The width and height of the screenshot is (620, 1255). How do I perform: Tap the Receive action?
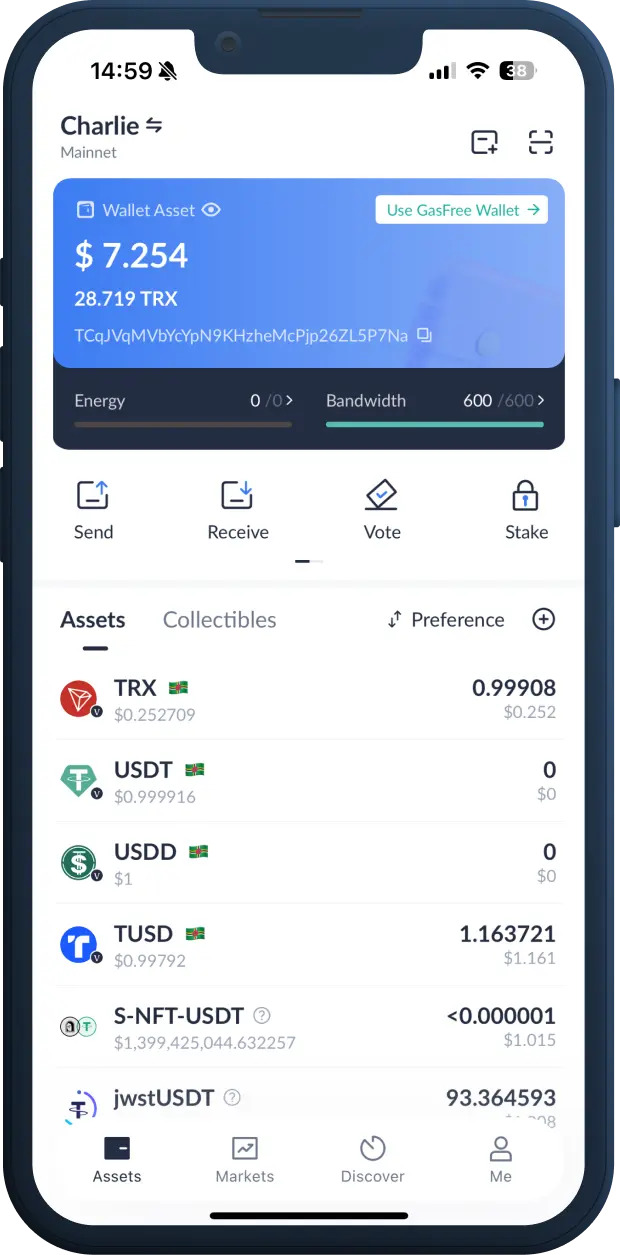click(x=238, y=510)
